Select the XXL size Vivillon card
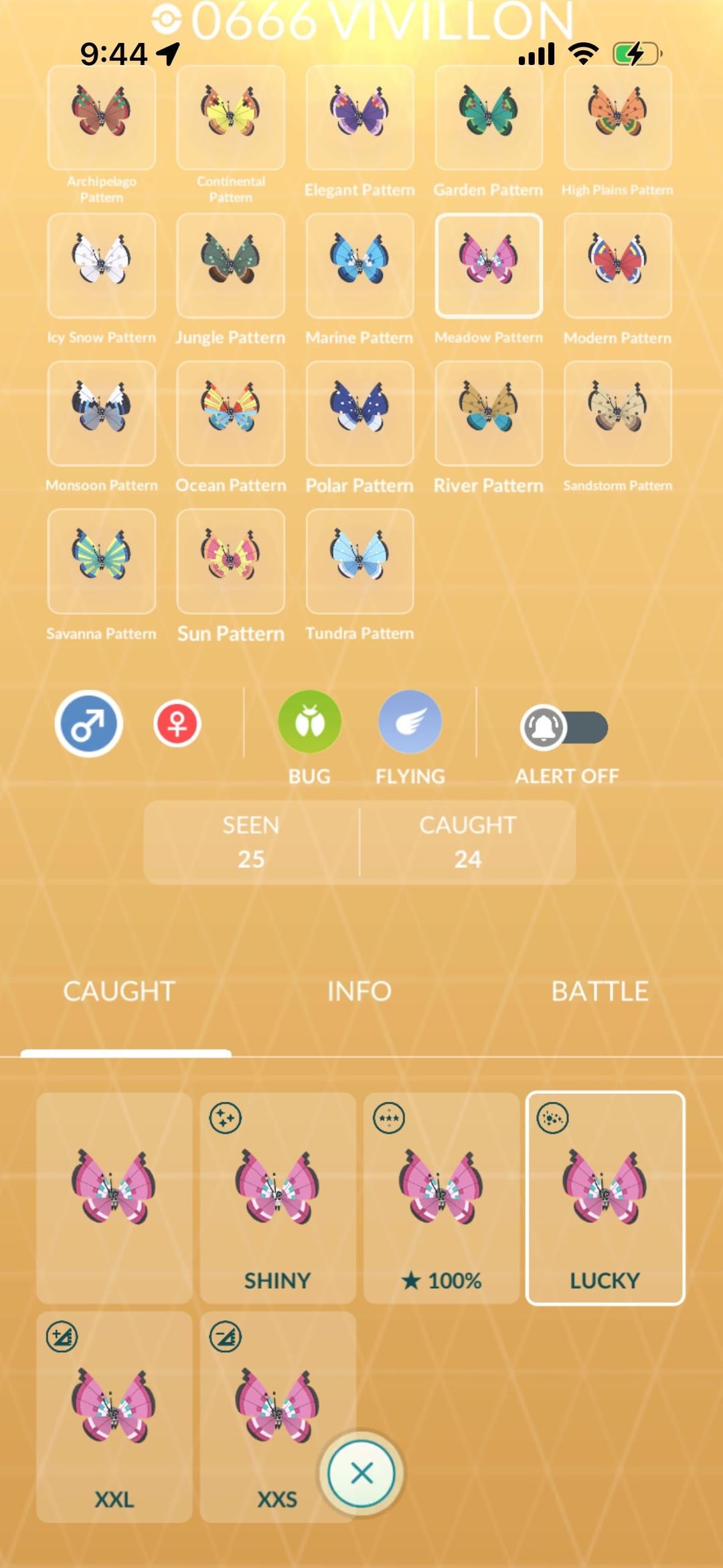The image size is (723, 1568). pos(114,1416)
